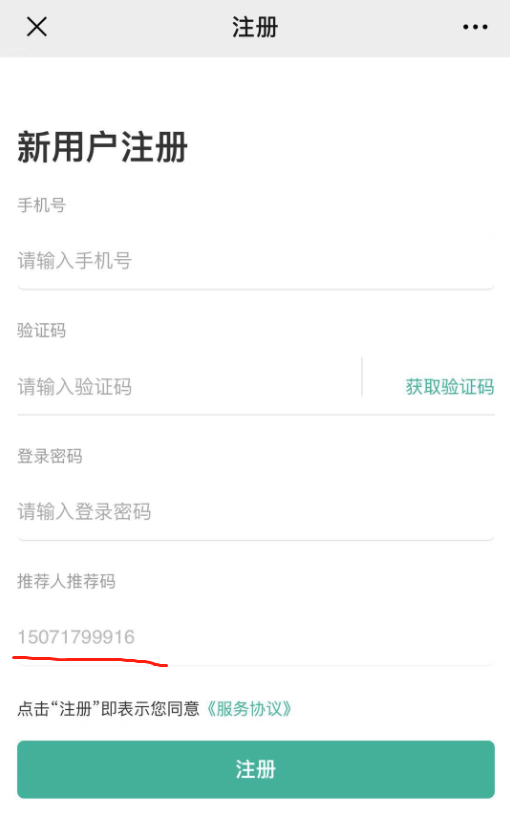Tap the 请输入验证码 verification code field

coord(189,387)
